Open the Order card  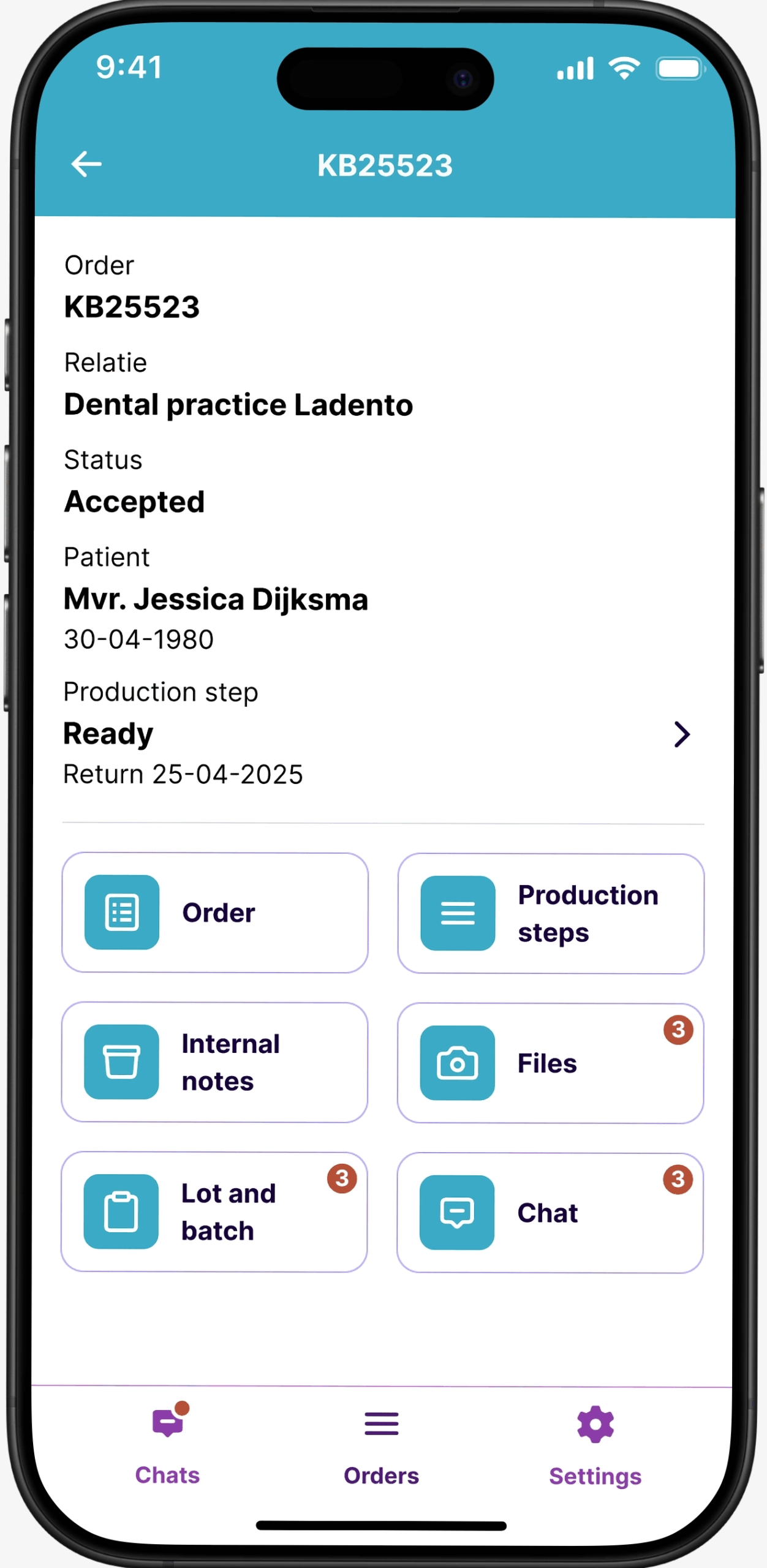(x=215, y=912)
